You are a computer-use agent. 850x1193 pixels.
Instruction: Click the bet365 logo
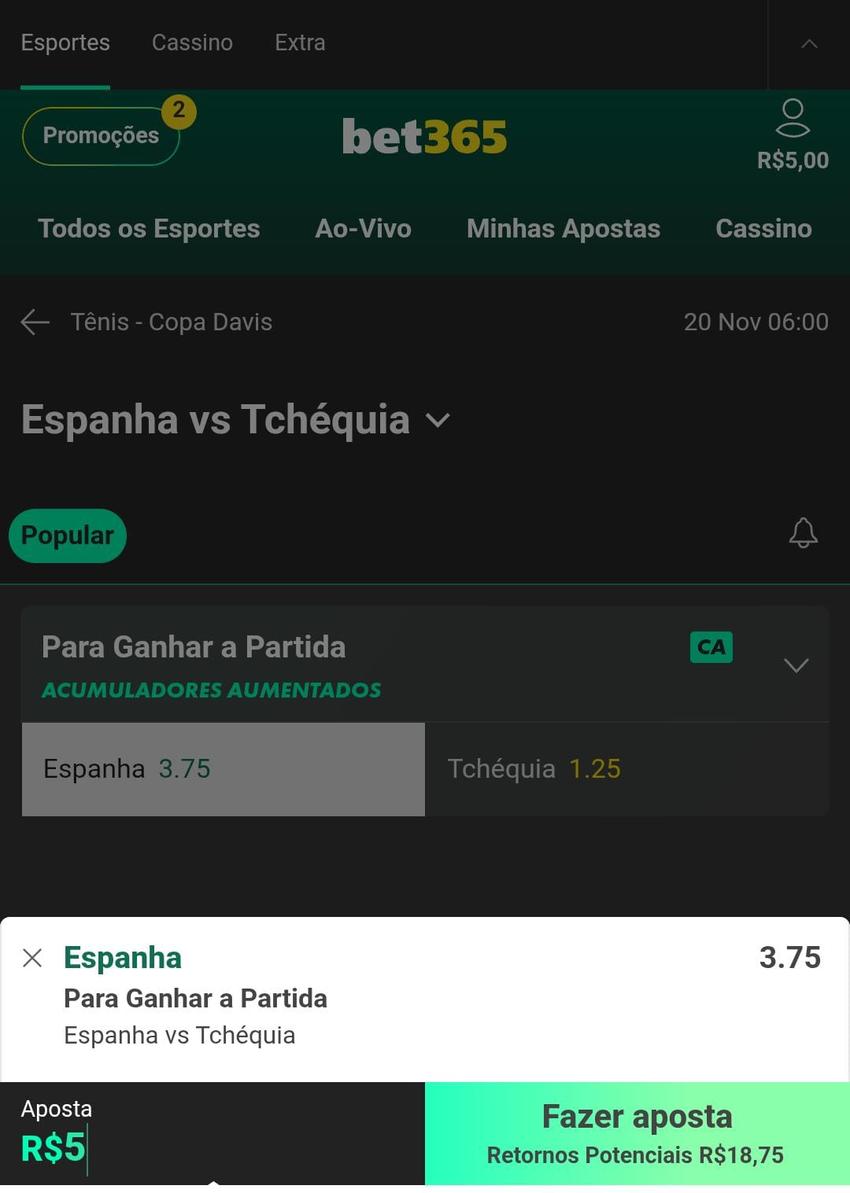point(424,137)
